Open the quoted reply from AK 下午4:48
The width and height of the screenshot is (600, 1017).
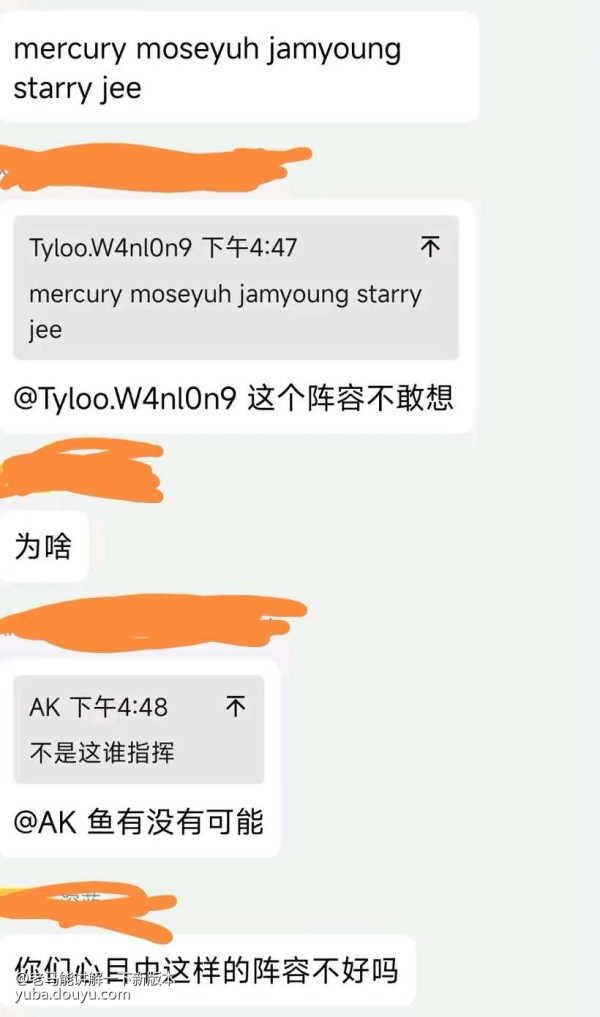tap(139, 729)
